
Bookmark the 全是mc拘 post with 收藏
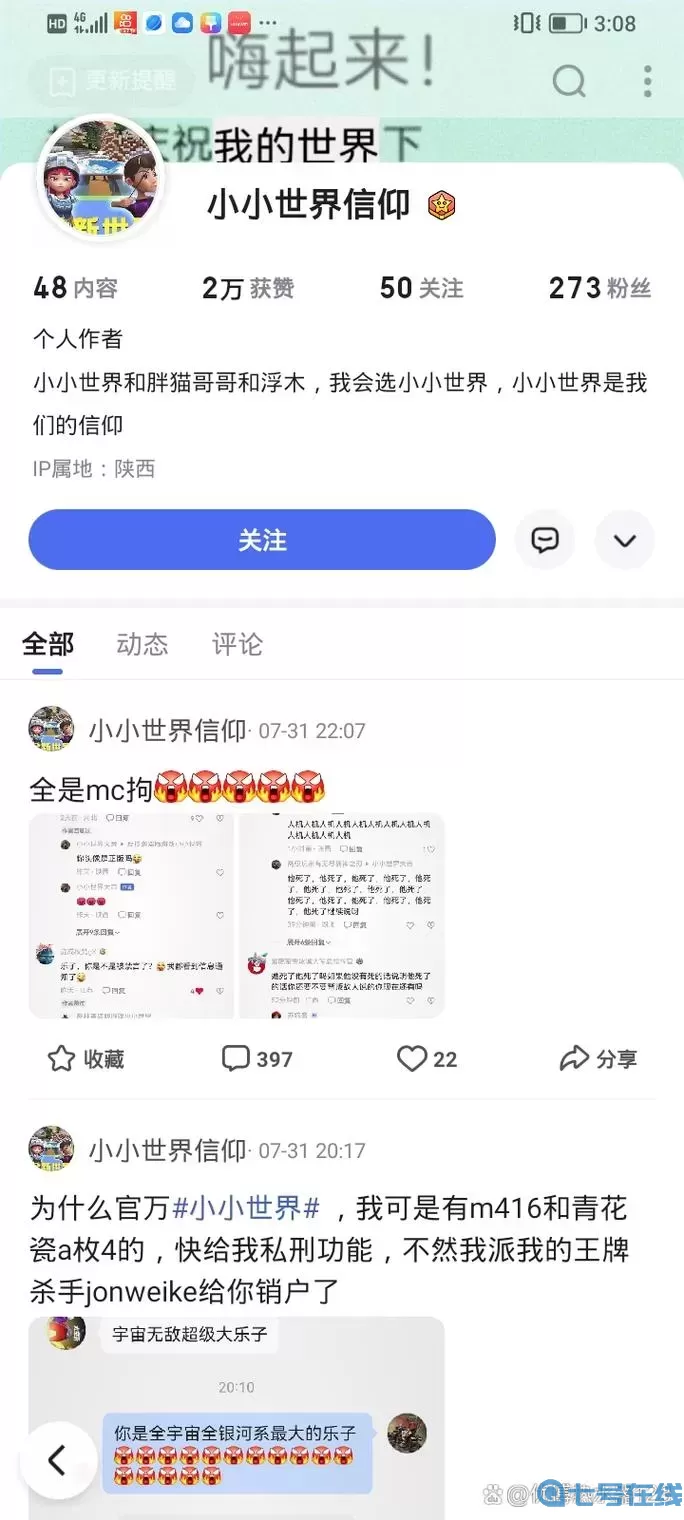click(86, 1059)
